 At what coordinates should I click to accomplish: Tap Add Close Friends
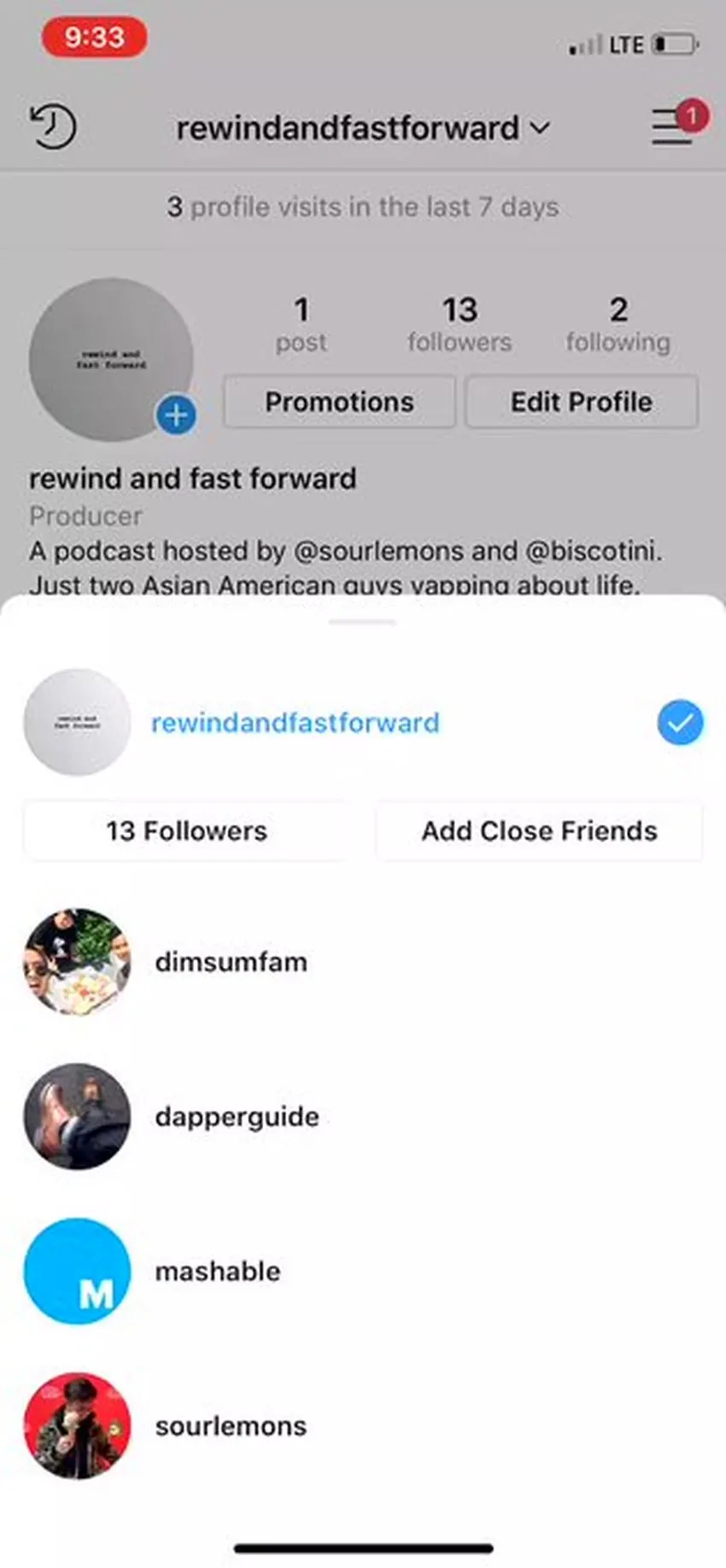point(539,831)
